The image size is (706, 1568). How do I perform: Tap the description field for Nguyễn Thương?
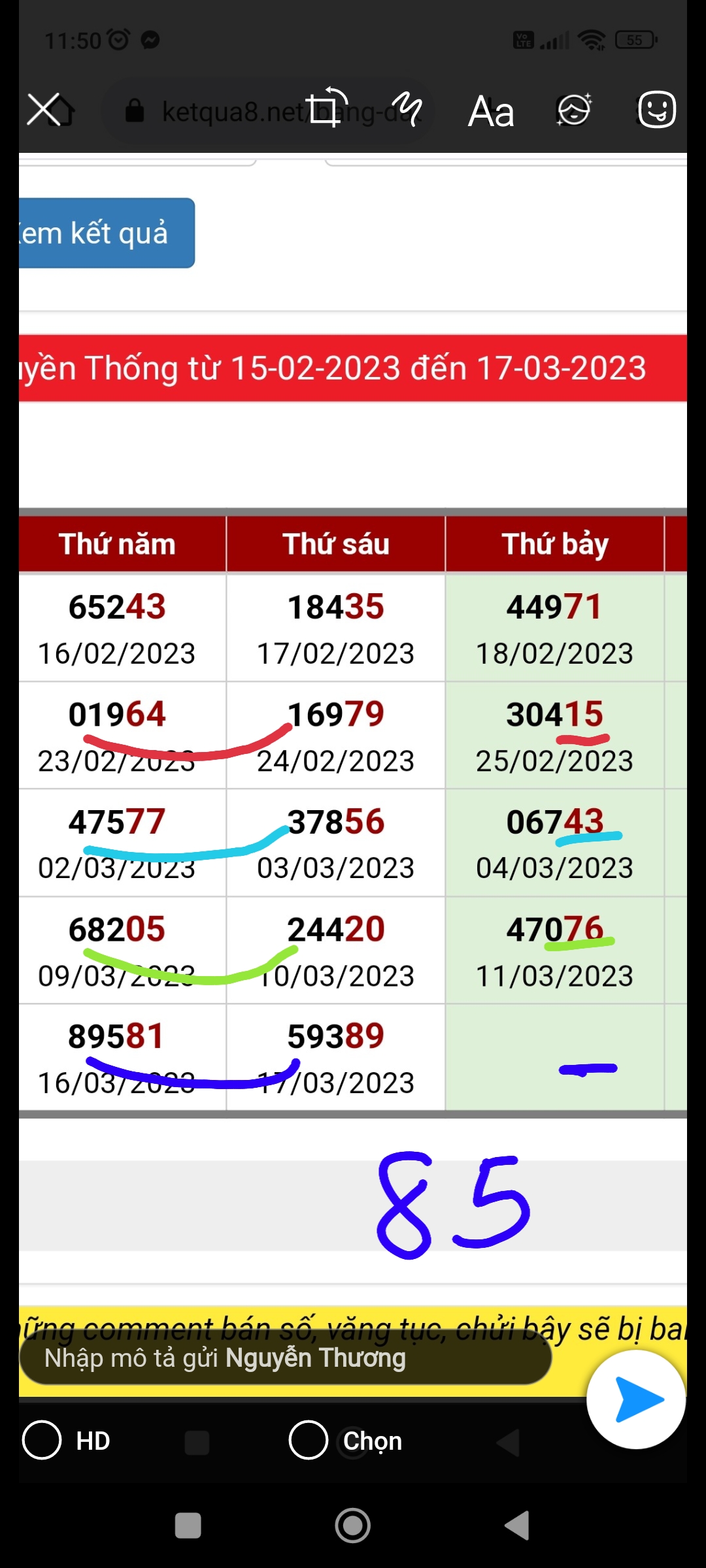(286, 1359)
